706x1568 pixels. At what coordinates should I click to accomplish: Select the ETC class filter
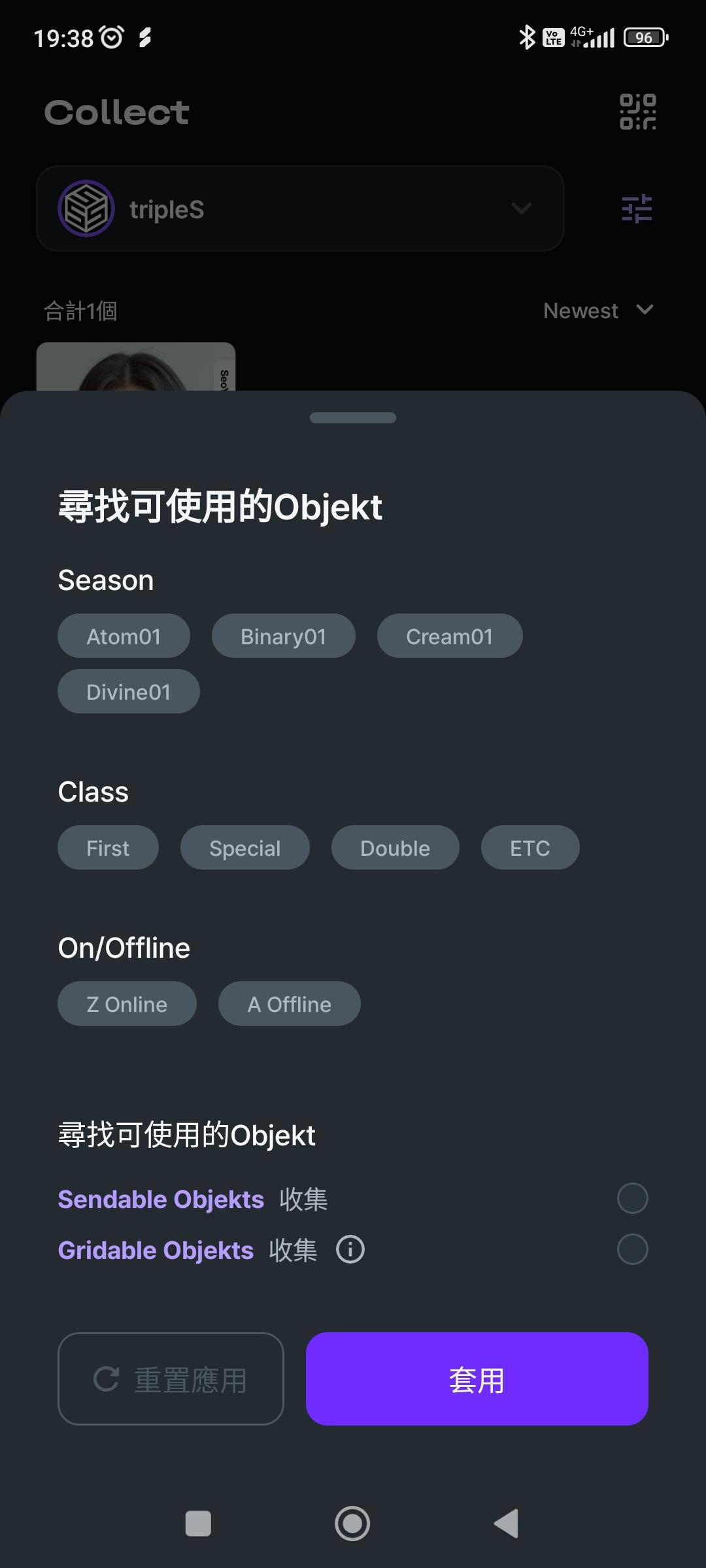click(x=529, y=848)
